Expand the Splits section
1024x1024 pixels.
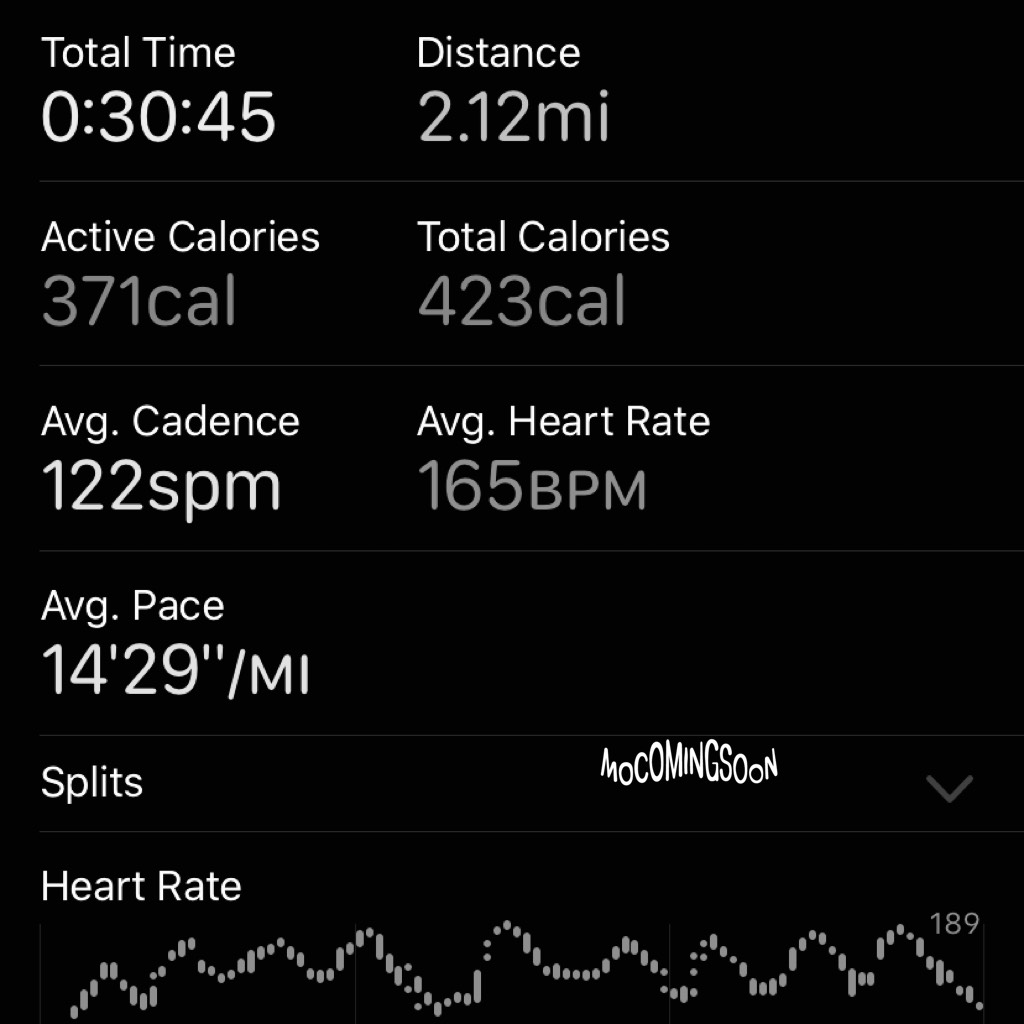click(x=948, y=788)
